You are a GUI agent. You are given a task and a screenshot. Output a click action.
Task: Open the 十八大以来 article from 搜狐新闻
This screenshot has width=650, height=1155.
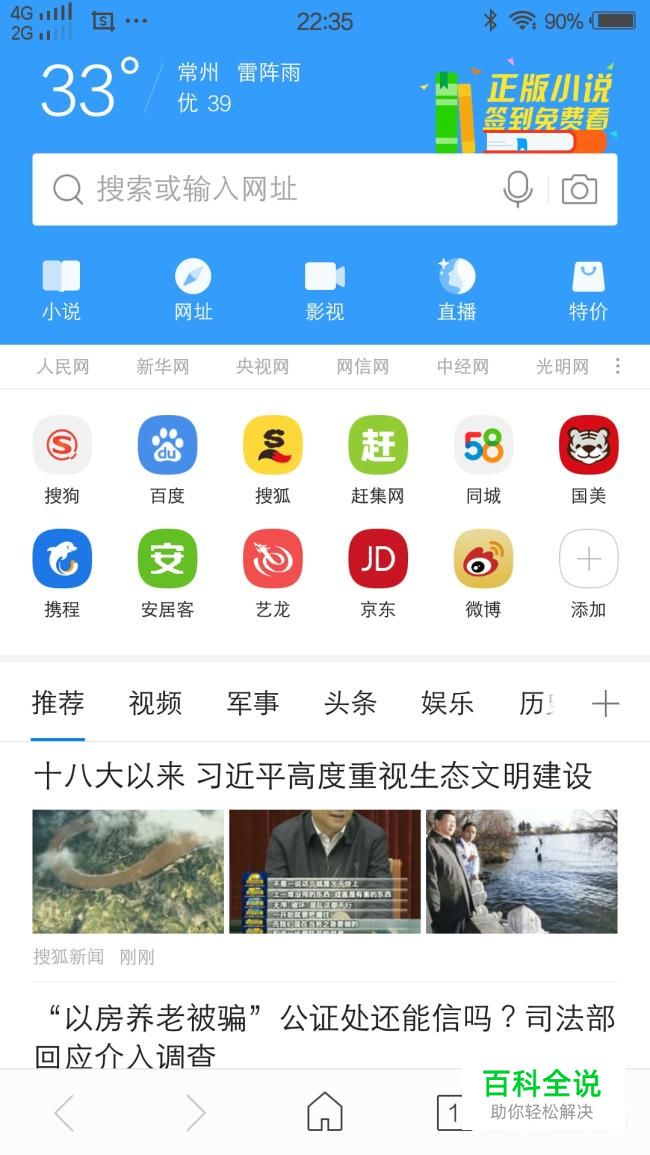312,776
